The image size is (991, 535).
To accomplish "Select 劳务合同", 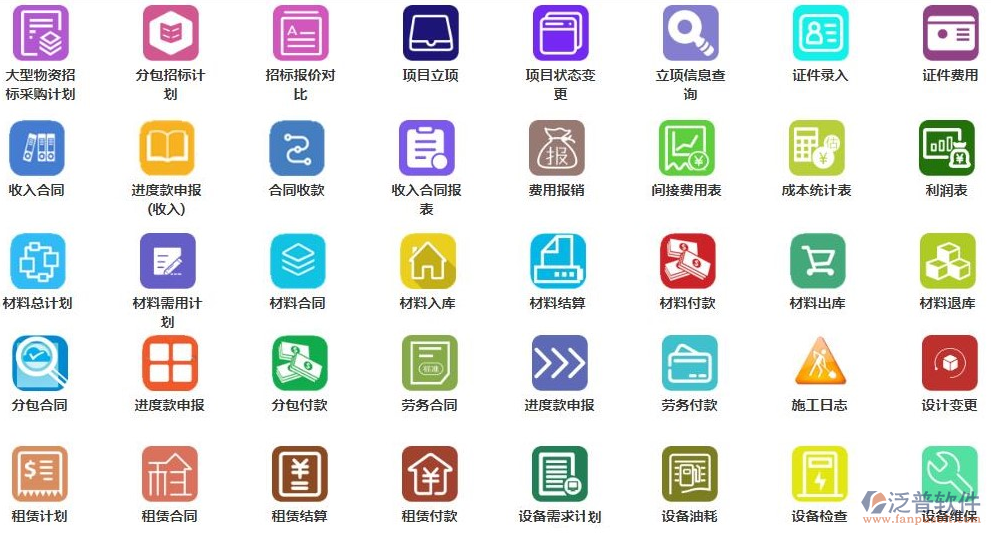I will pyautogui.click(x=429, y=363).
